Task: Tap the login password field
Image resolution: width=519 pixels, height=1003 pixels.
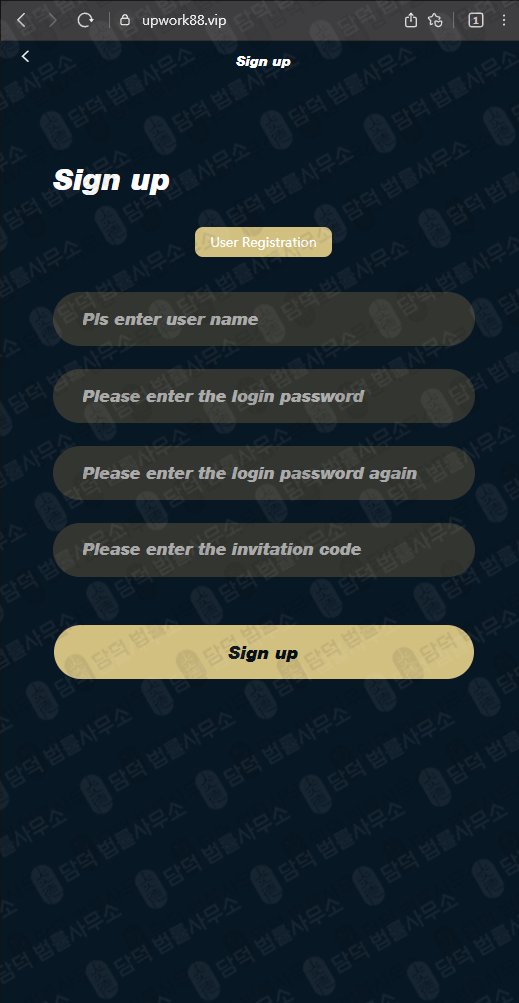Action: point(264,396)
